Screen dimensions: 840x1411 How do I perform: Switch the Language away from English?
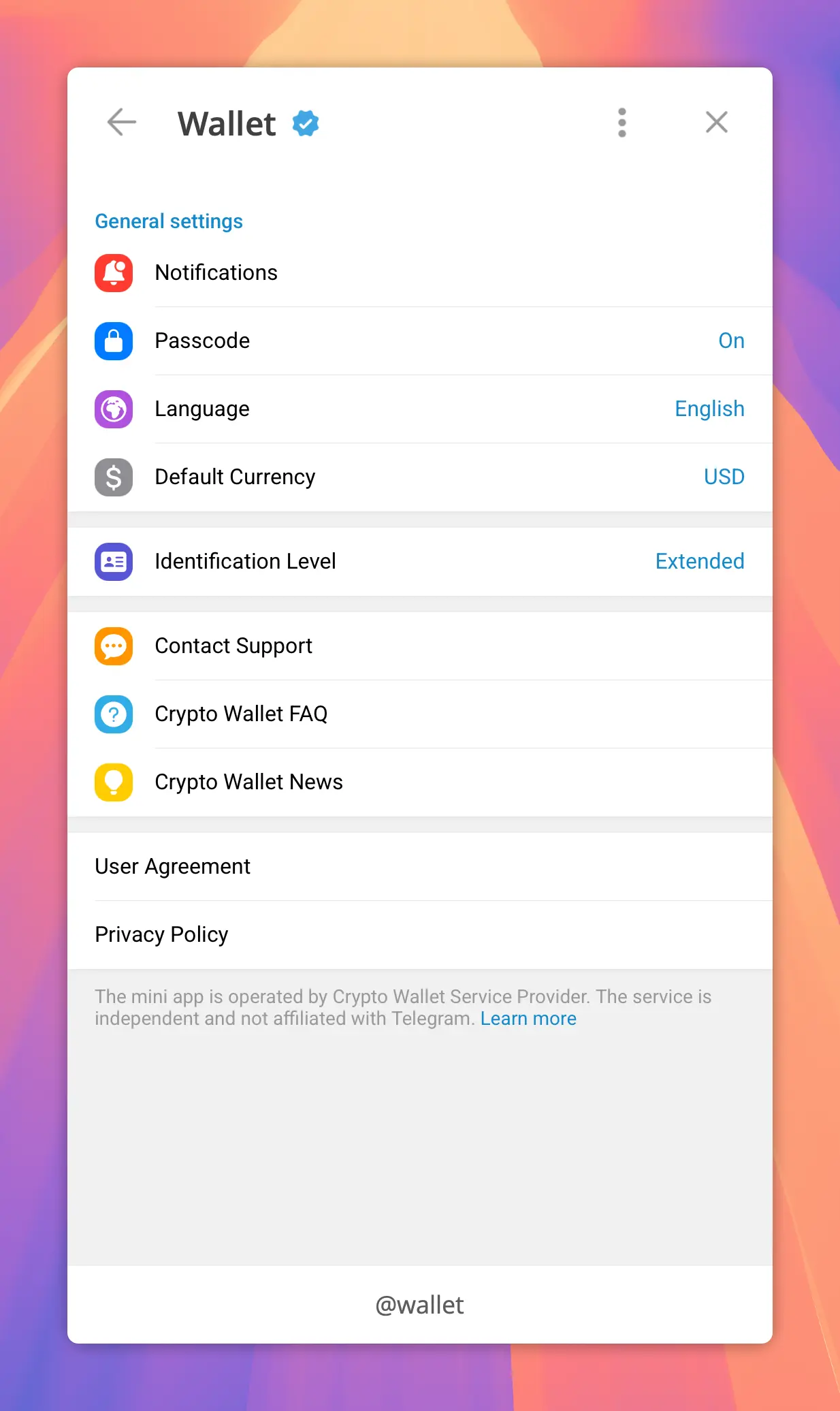[x=709, y=409]
